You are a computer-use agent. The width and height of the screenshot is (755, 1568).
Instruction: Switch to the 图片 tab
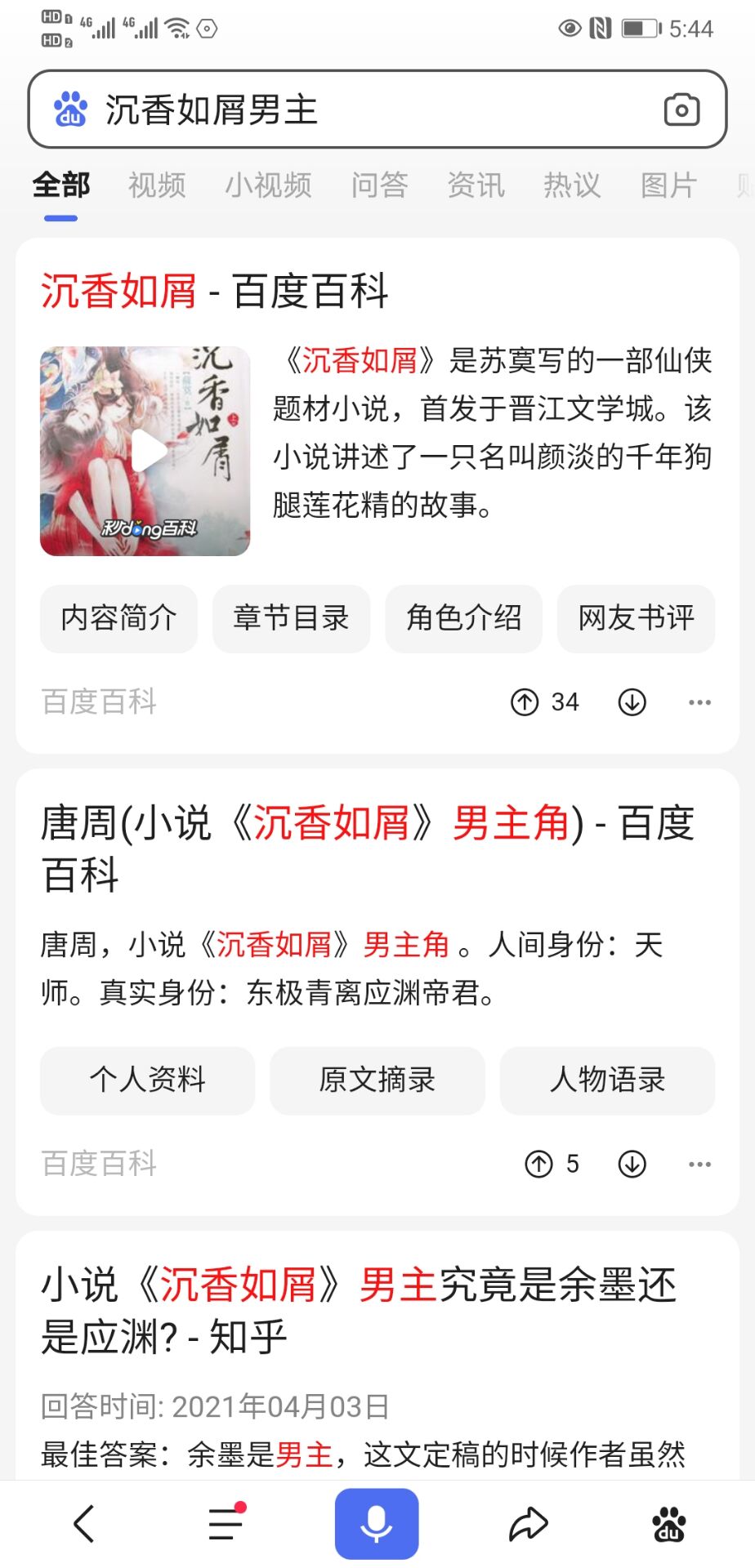[668, 185]
